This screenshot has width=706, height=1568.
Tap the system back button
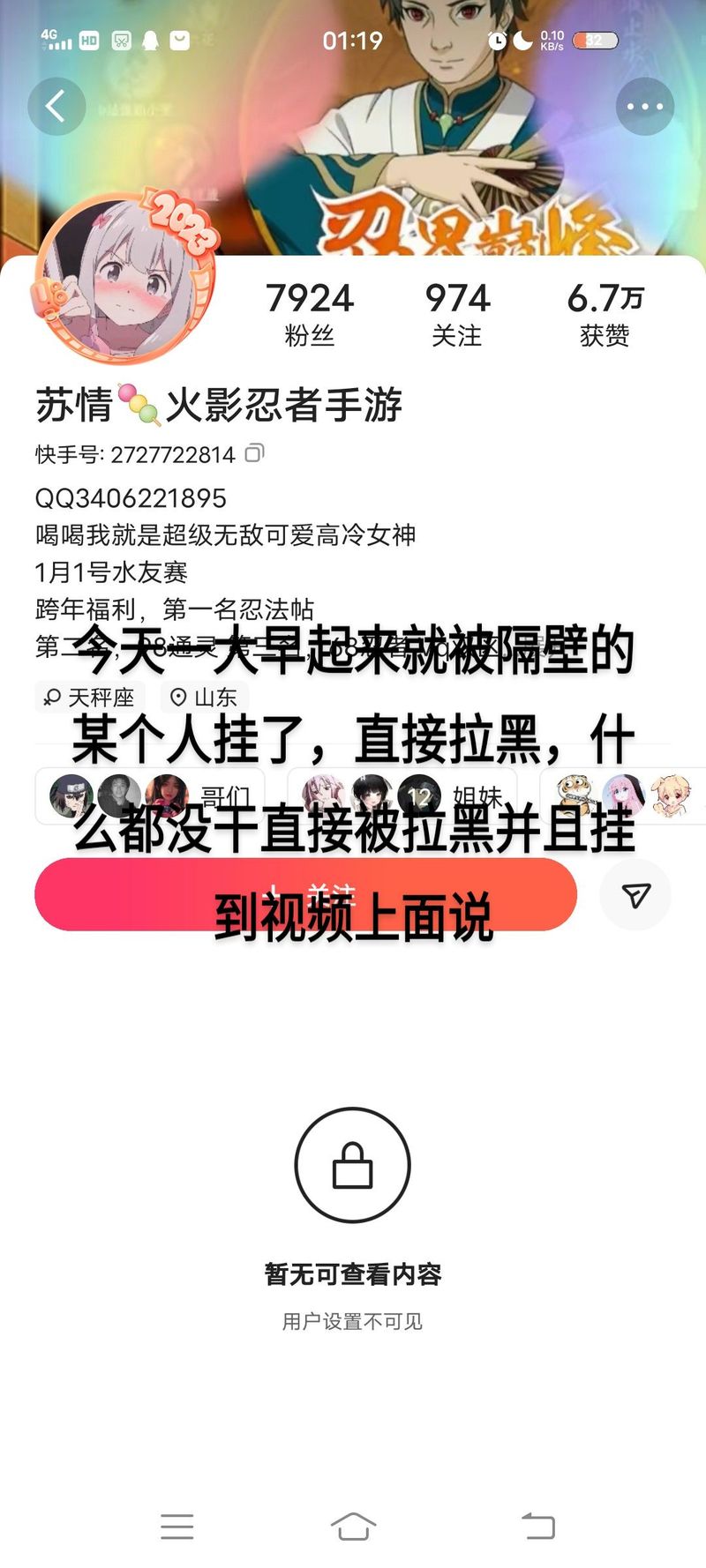tap(537, 1526)
